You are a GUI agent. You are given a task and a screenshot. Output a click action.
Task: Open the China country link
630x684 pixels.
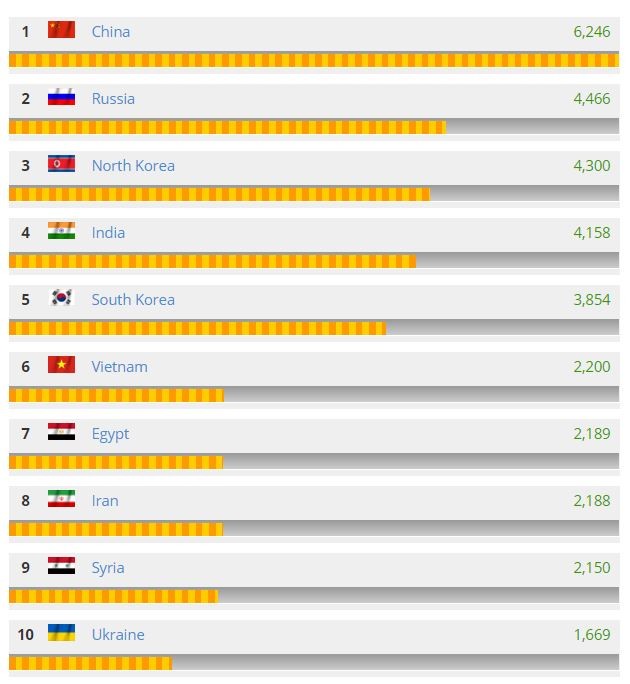click(110, 31)
